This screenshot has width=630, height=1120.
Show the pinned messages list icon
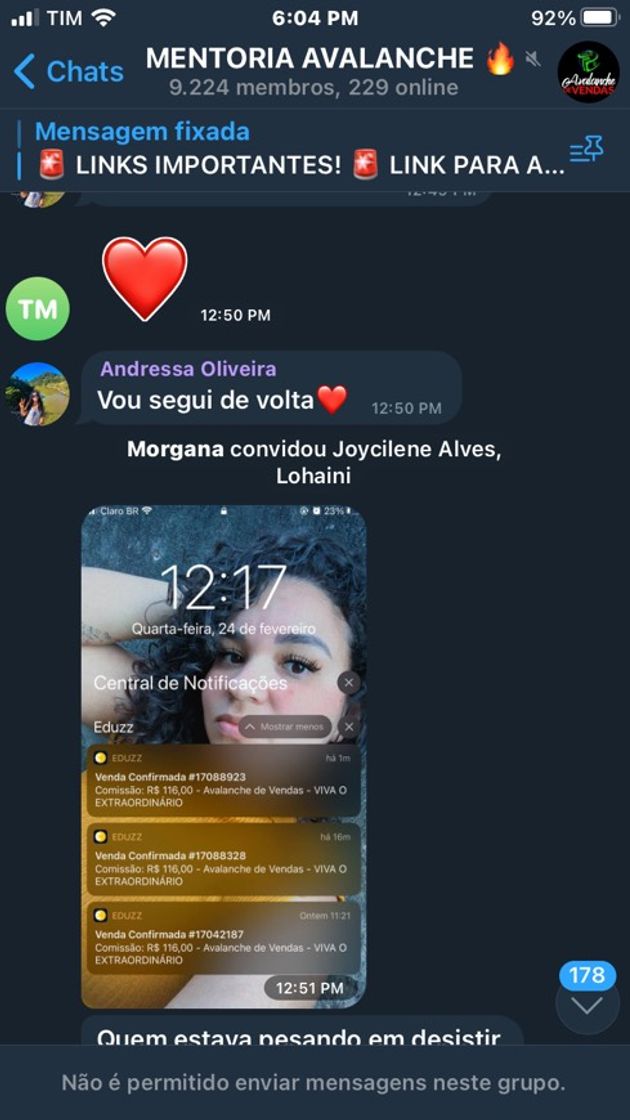pyautogui.click(x=586, y=151)
